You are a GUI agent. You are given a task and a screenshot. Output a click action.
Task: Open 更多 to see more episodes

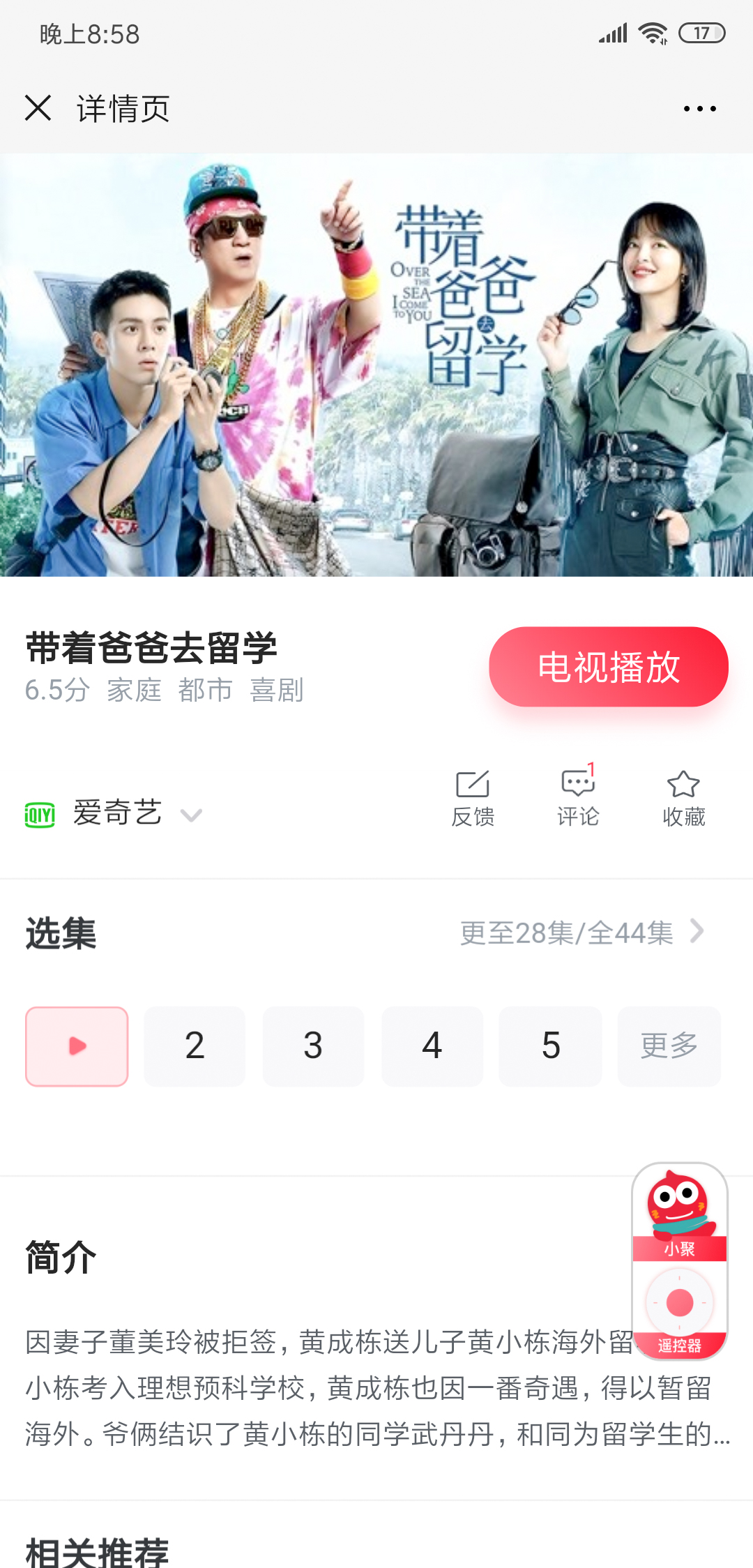coord(669,1046)
